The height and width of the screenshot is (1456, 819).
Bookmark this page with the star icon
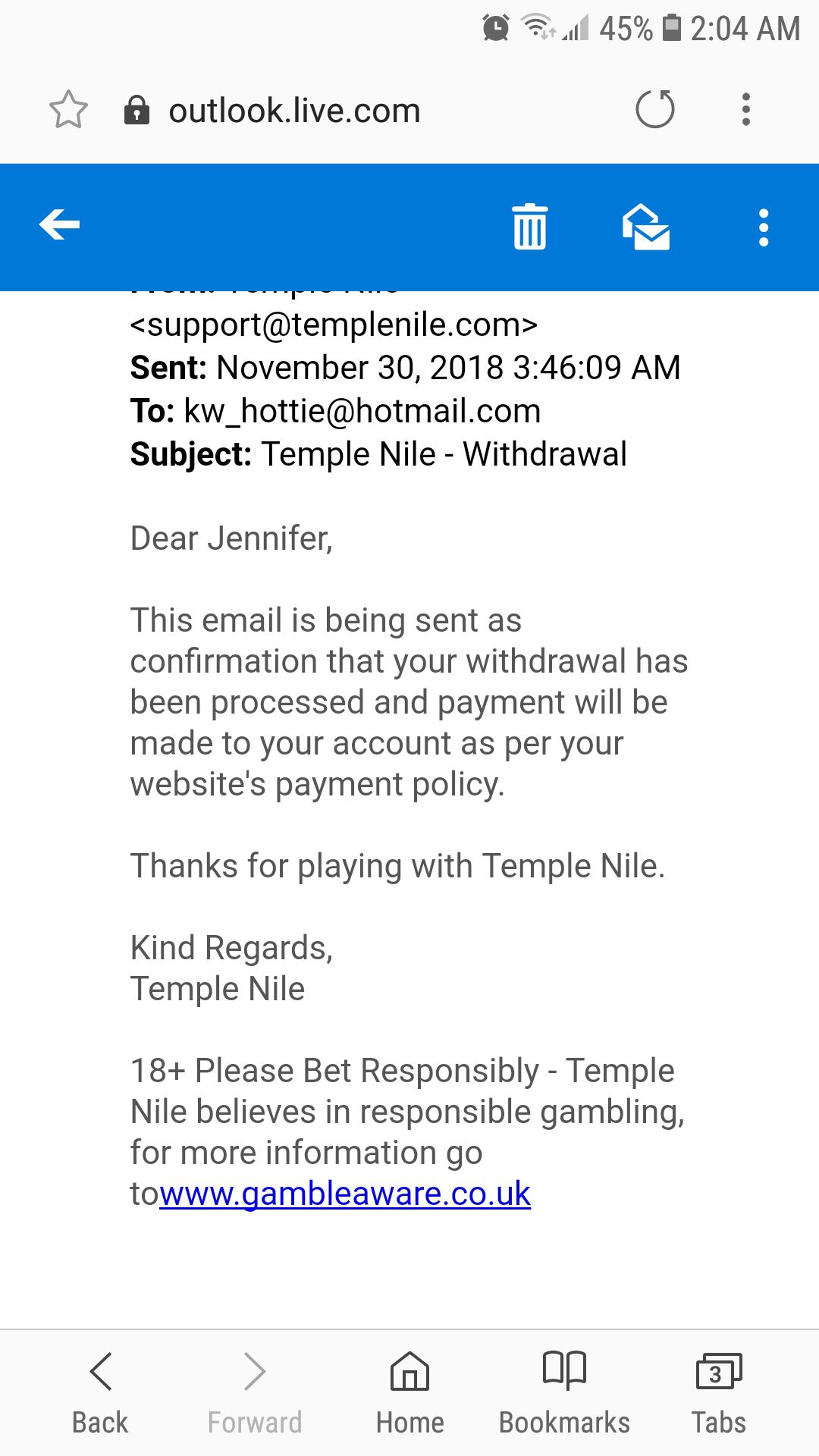(x=68, y=110)
